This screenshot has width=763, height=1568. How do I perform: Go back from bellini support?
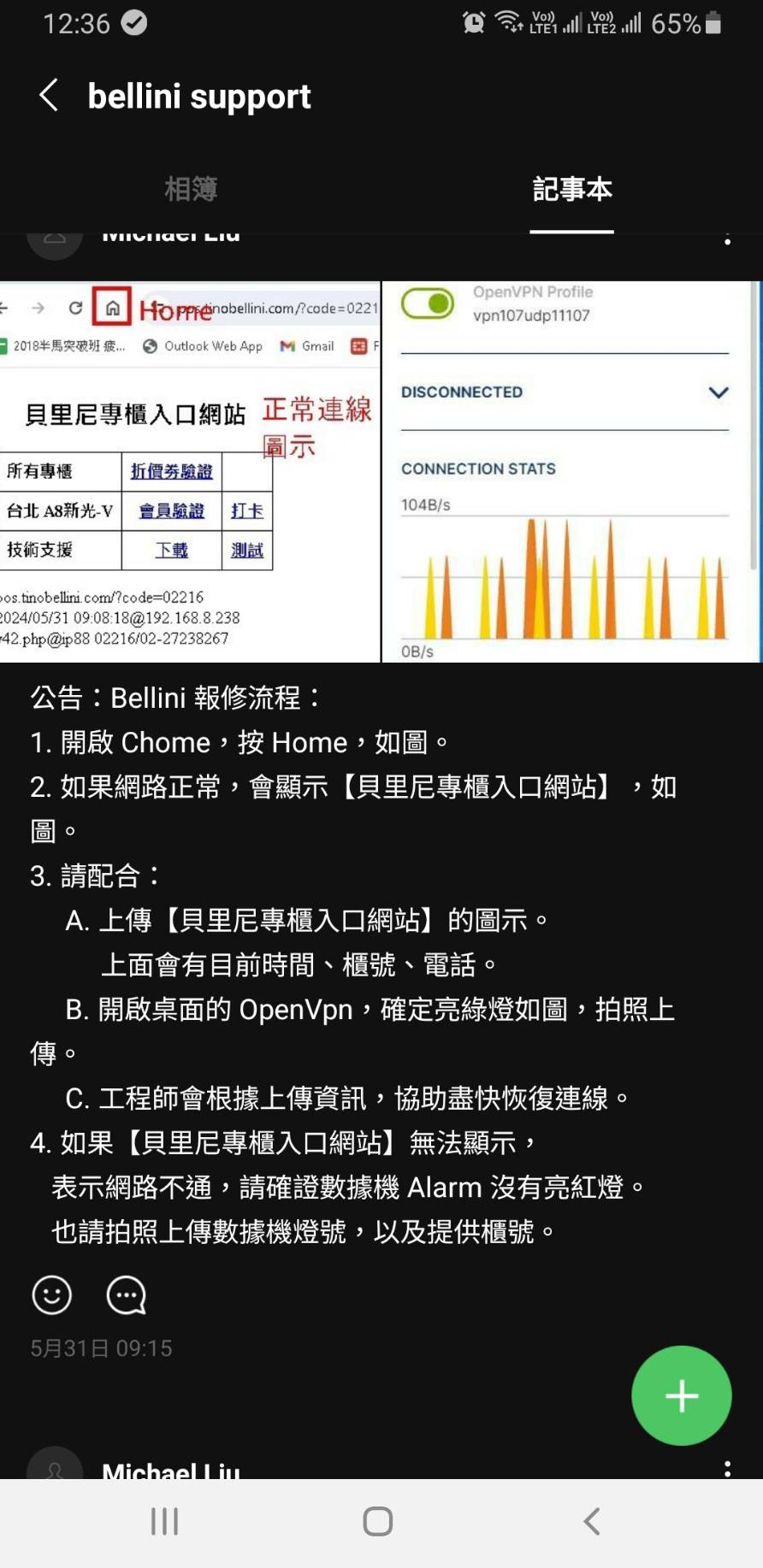click(50, 95)
